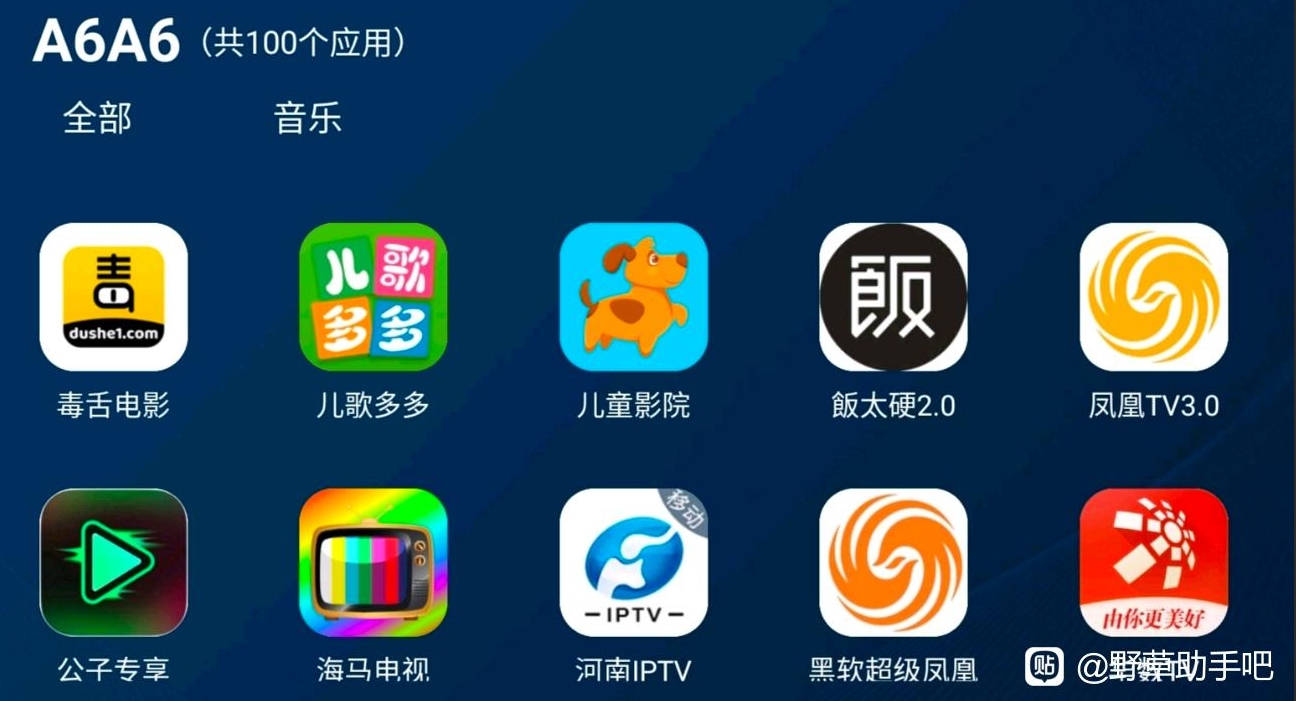Launch 飯太硬2.0 app

(x=893, y=297)
